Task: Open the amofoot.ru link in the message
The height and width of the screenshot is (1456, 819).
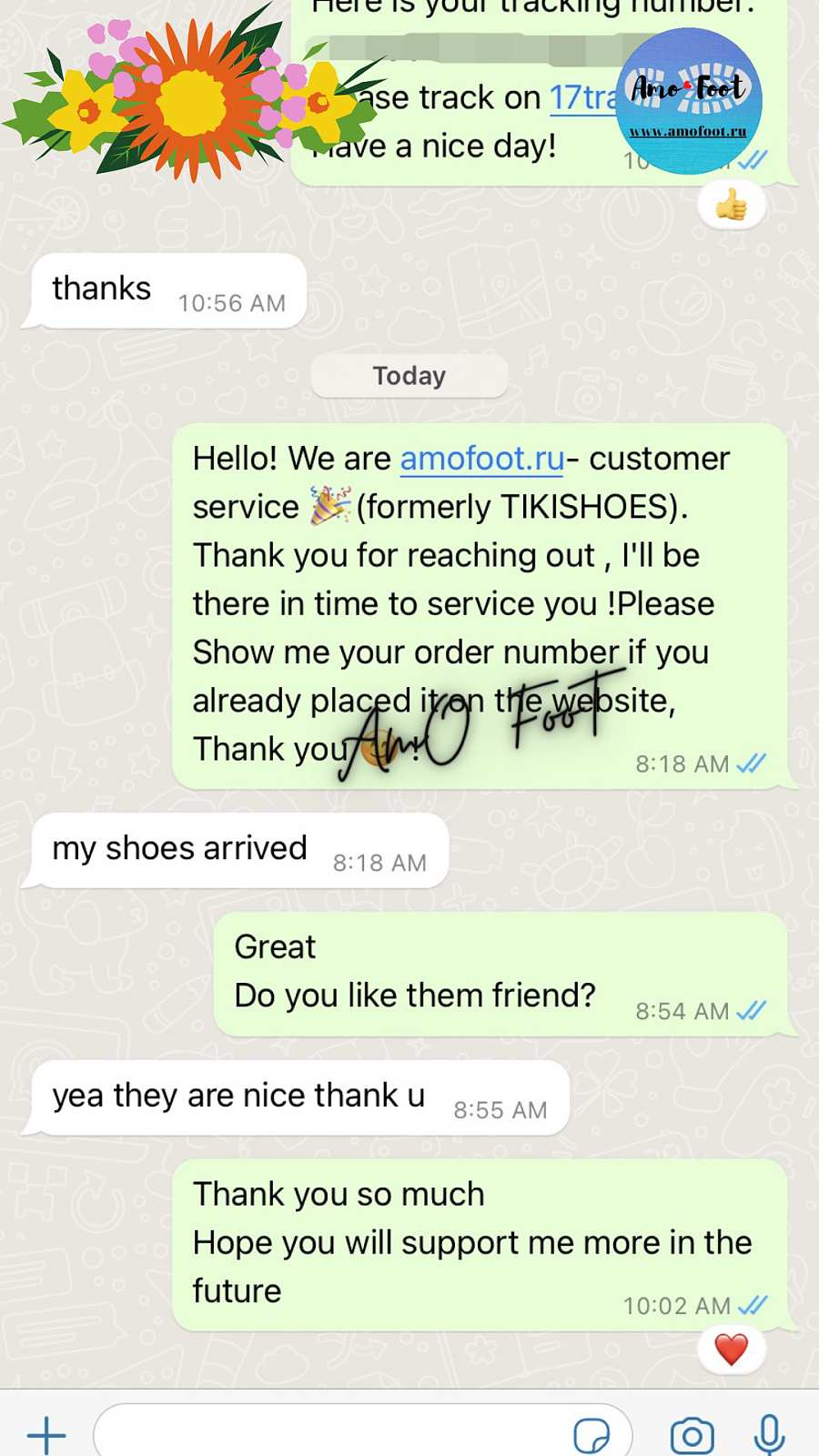Action: 482,459
